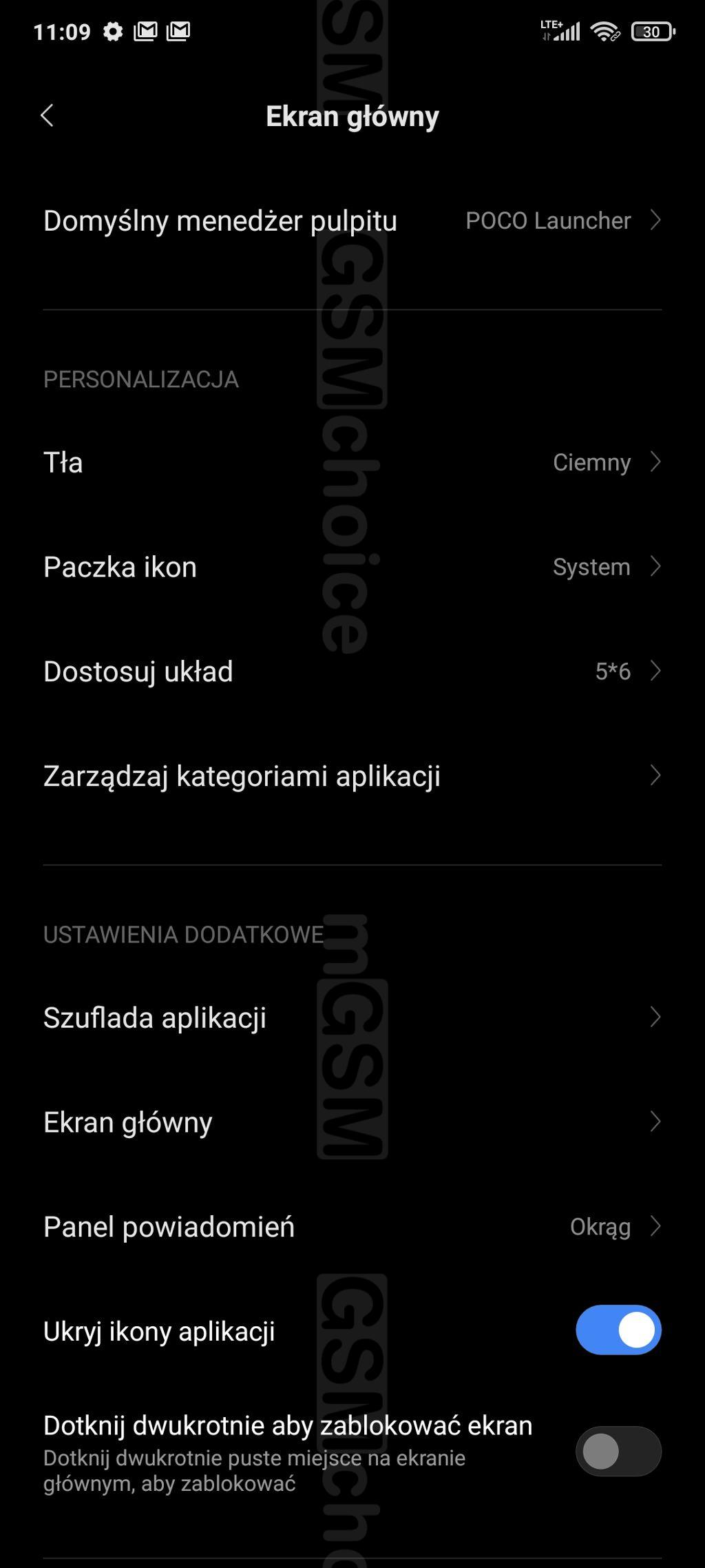Go back from Ekran główny settings
This screenshot has height=1568, width=705.
(x=47, y=116)
